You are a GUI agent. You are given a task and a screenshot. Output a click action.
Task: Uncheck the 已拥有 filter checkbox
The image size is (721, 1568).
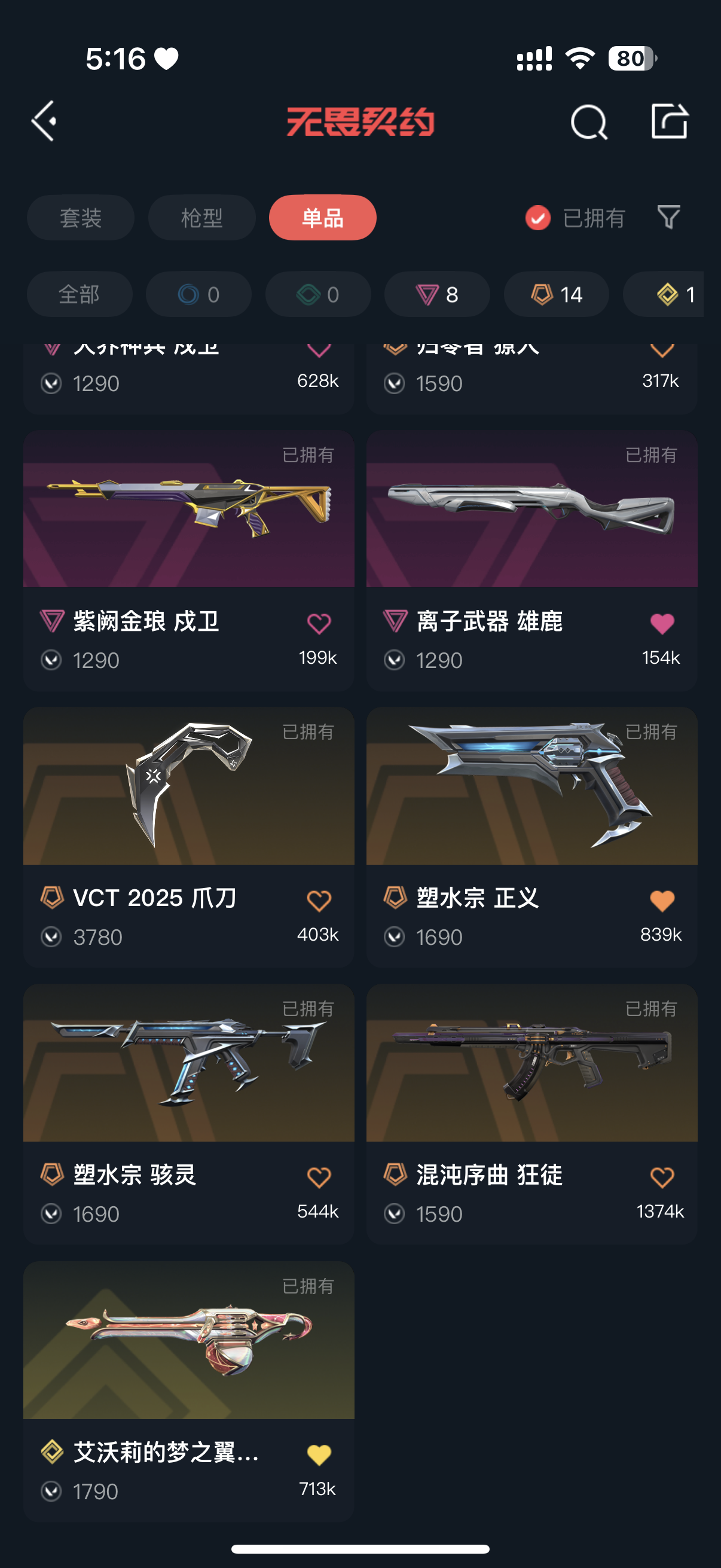(x=538, y=218)
